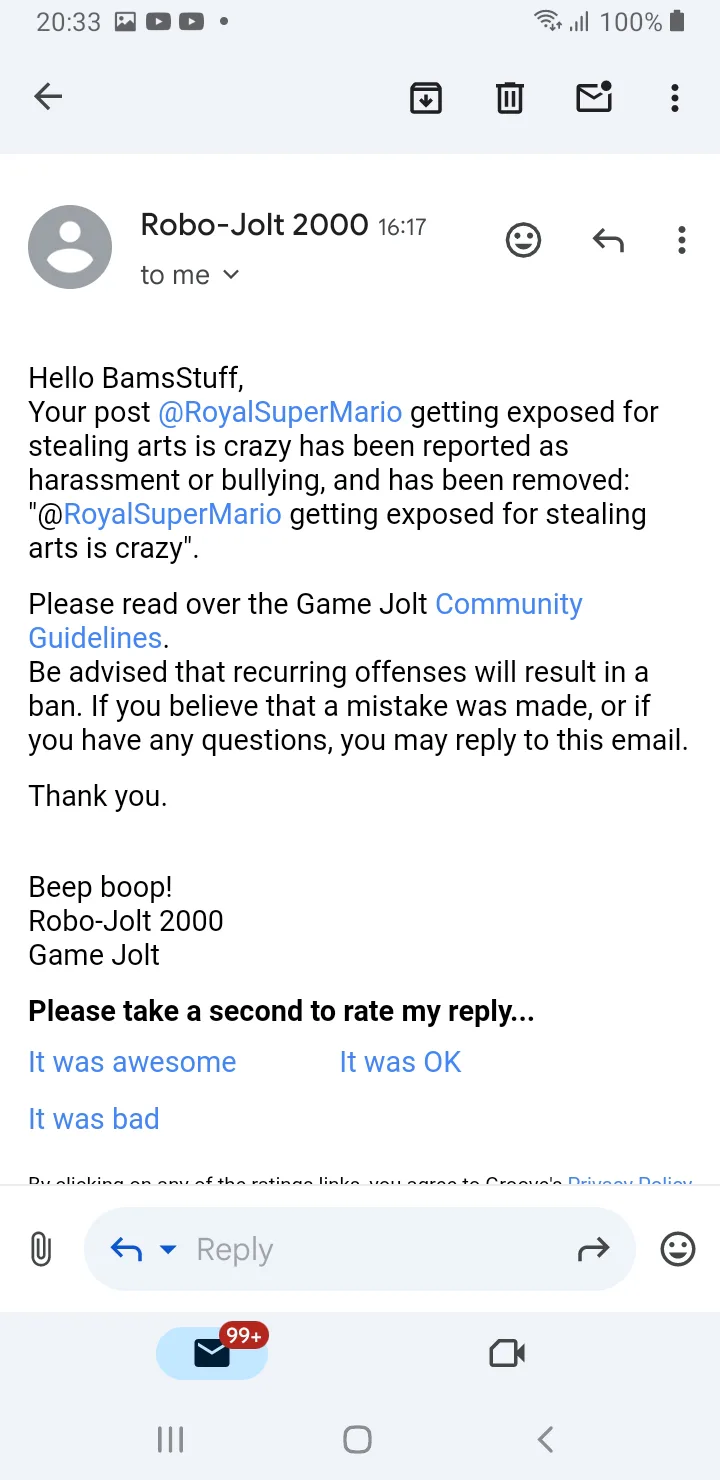The width and height of the screenshot is (720, 1480).
Task: Mark email as unread
Action: 594,97
